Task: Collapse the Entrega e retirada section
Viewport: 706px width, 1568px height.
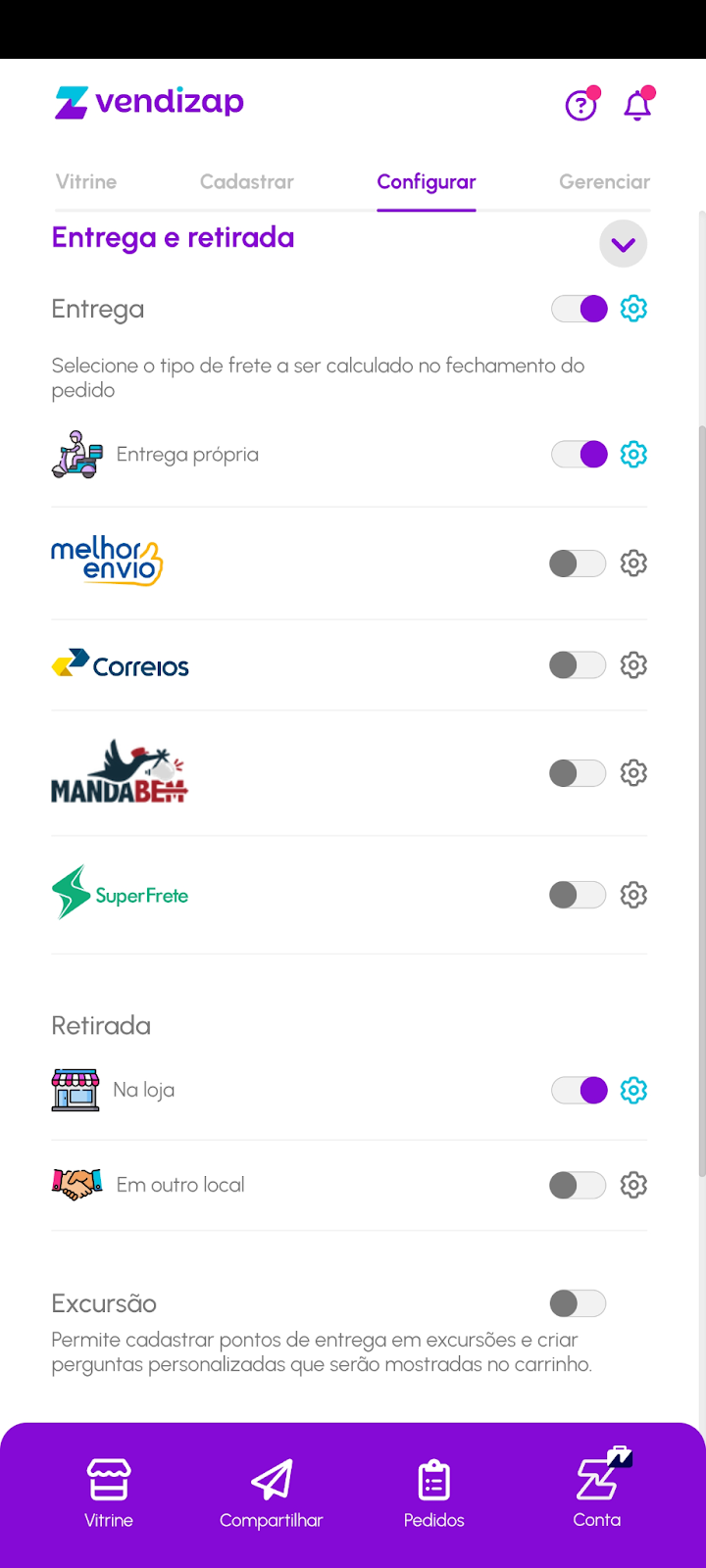Action: (x=623, y=244)
